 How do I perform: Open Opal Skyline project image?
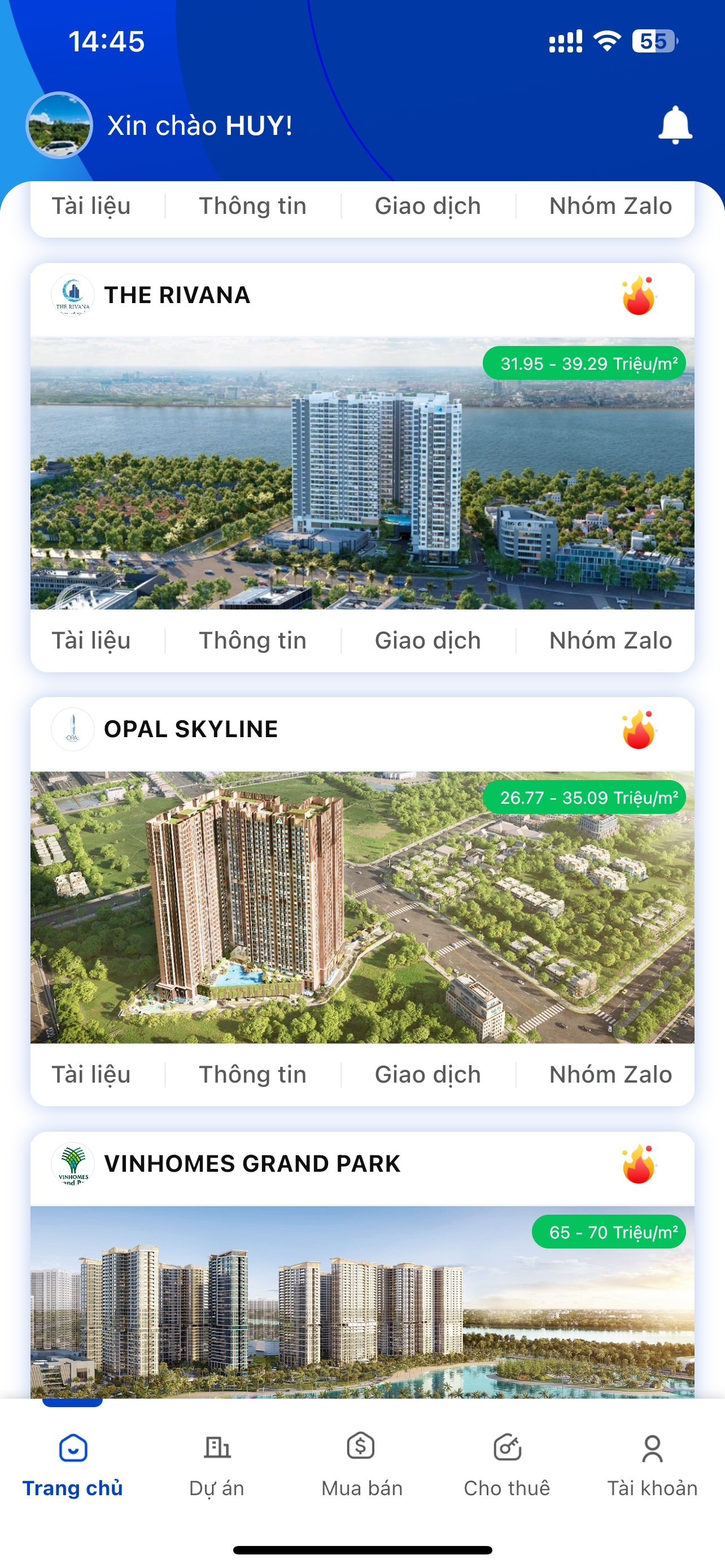pyautogui.click(x=362, y=907)
